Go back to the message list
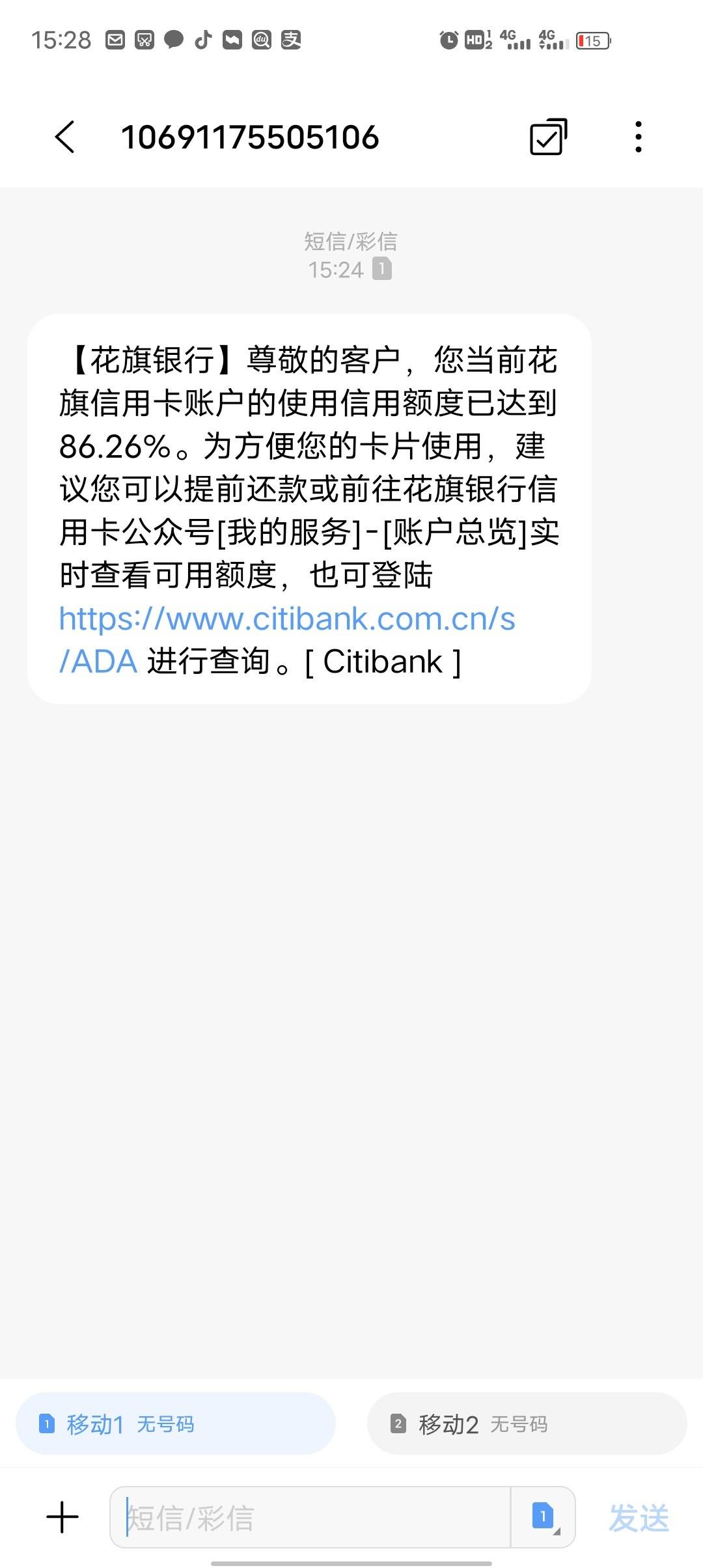This screenshot has height=1568, width=703. tap(65, 137)
